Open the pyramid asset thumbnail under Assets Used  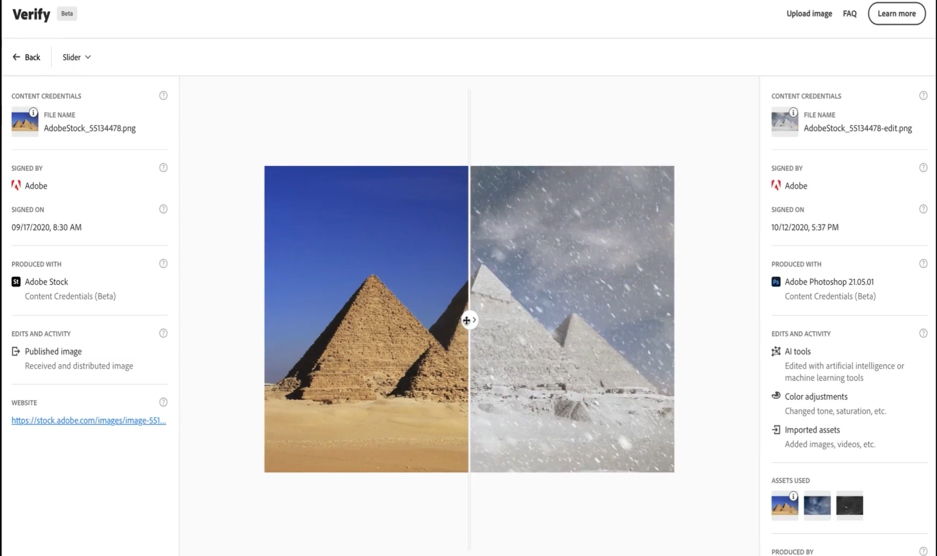pyautogui.click(x=784, y=506)
